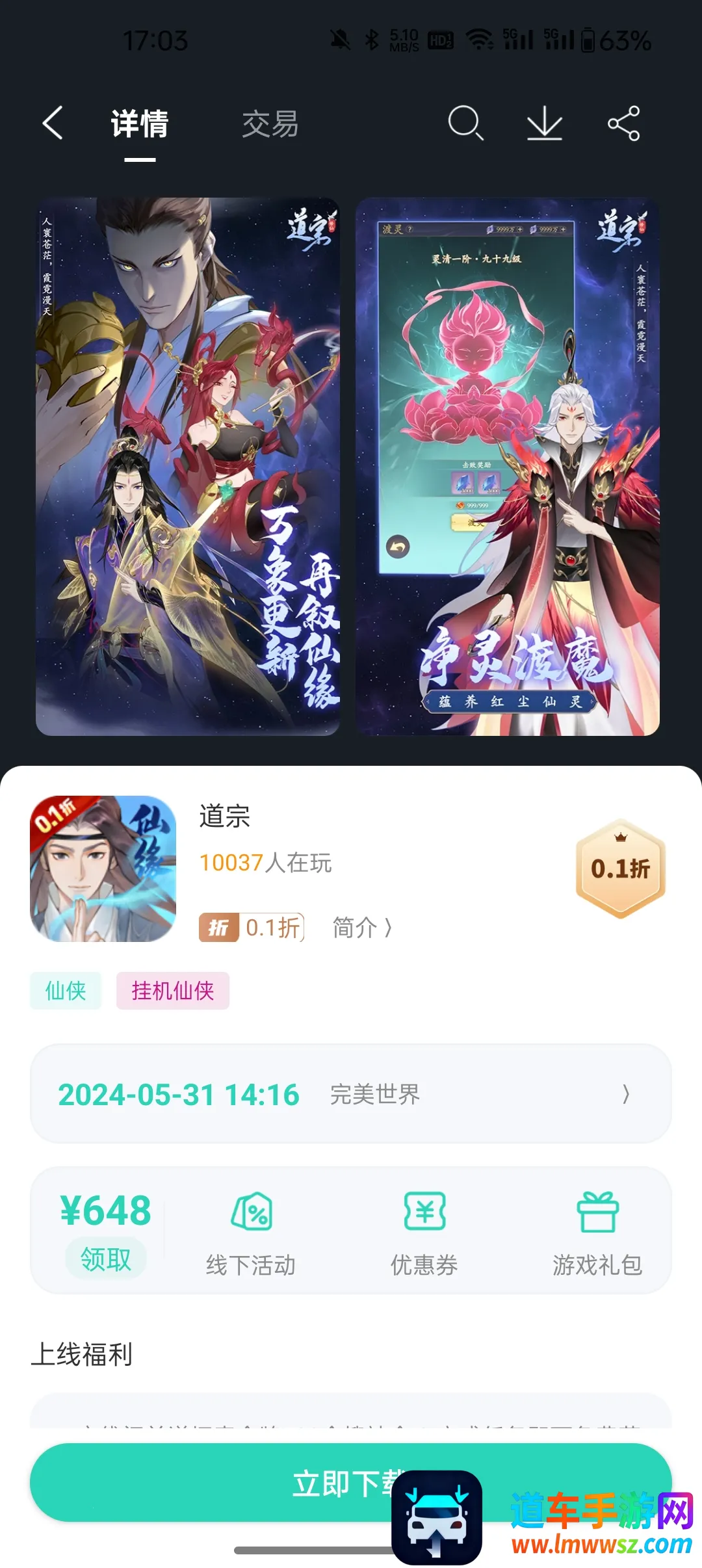This screenshot has width=702, height=1568.
Task: Switch to the 交易 tab
Action: pos(270,124)
